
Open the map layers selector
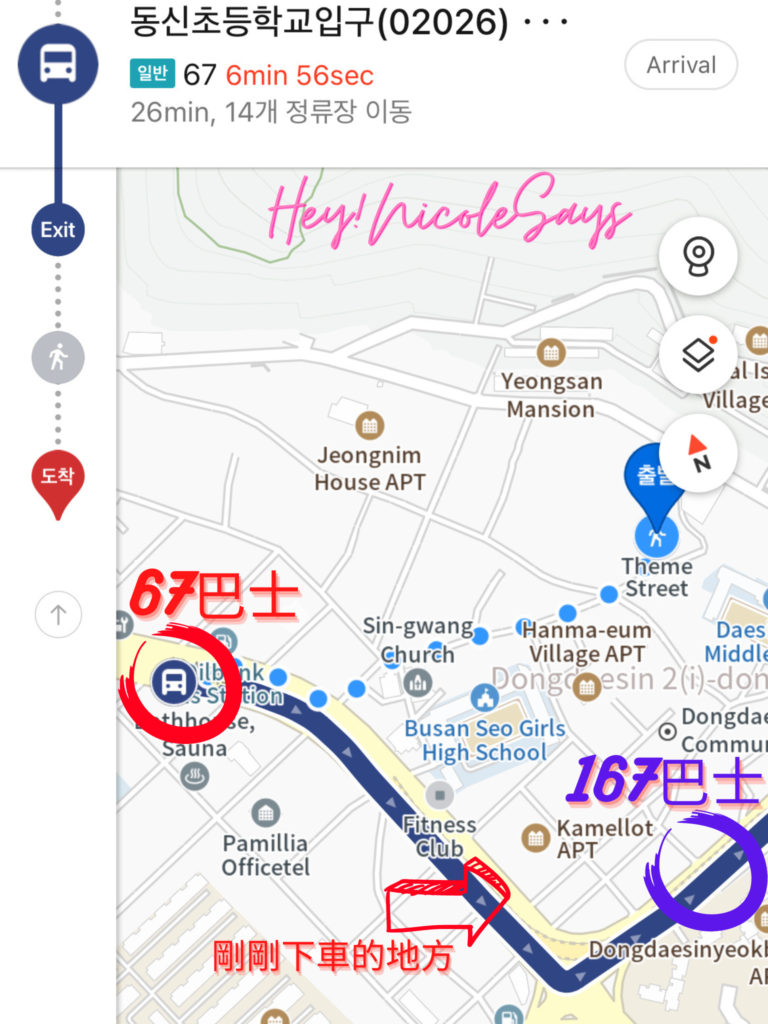coord(698,354)
